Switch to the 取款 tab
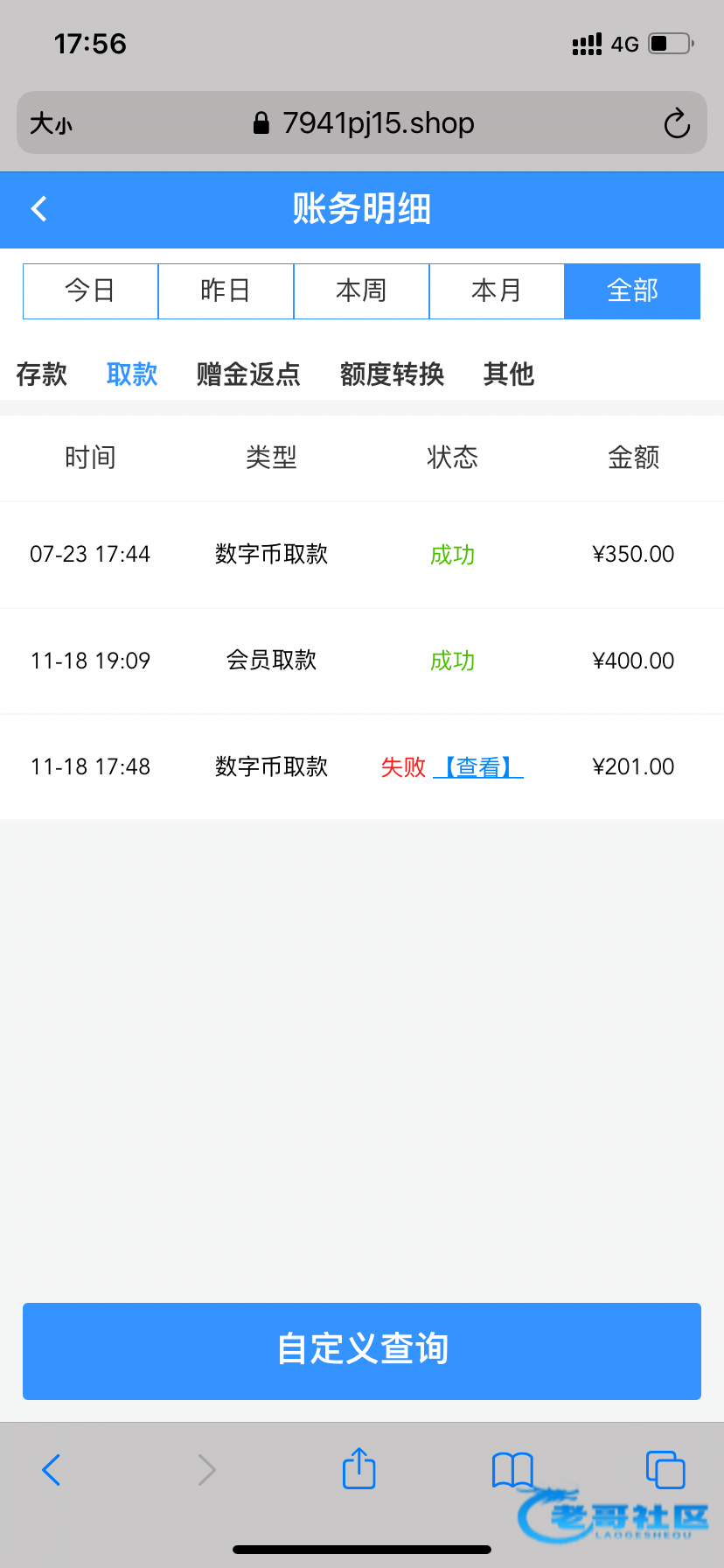This screenshot has height=1568, width=724. pos(132,374)
